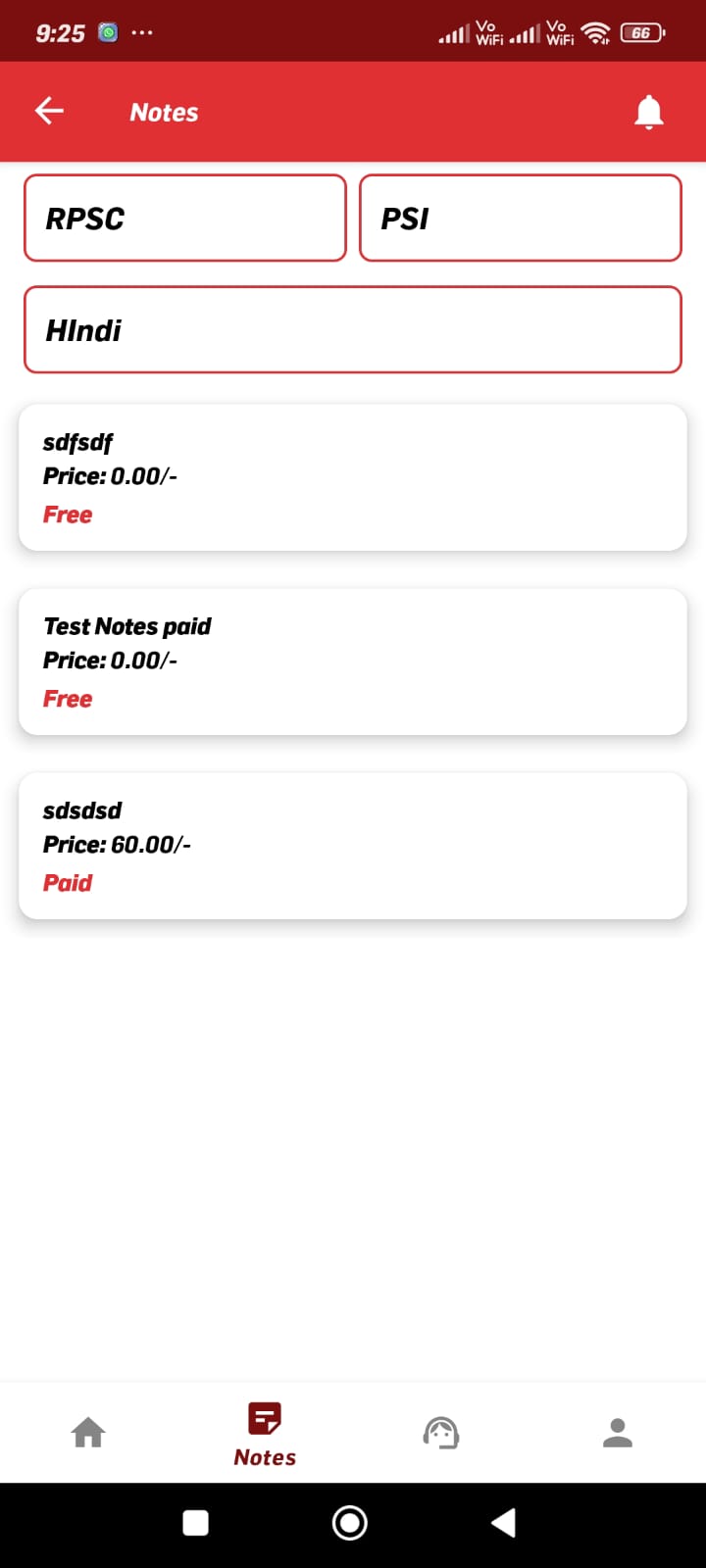
Task: Select the Notes tab
Action: coord(265,1435)
